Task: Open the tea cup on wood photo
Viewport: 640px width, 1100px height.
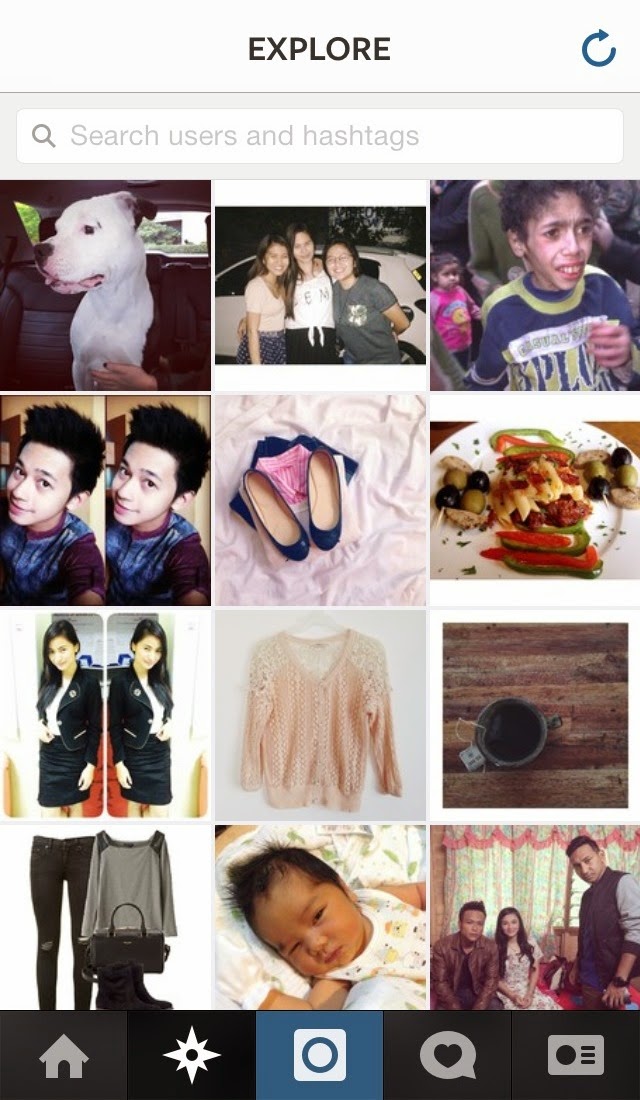Action: coord(535,715)
